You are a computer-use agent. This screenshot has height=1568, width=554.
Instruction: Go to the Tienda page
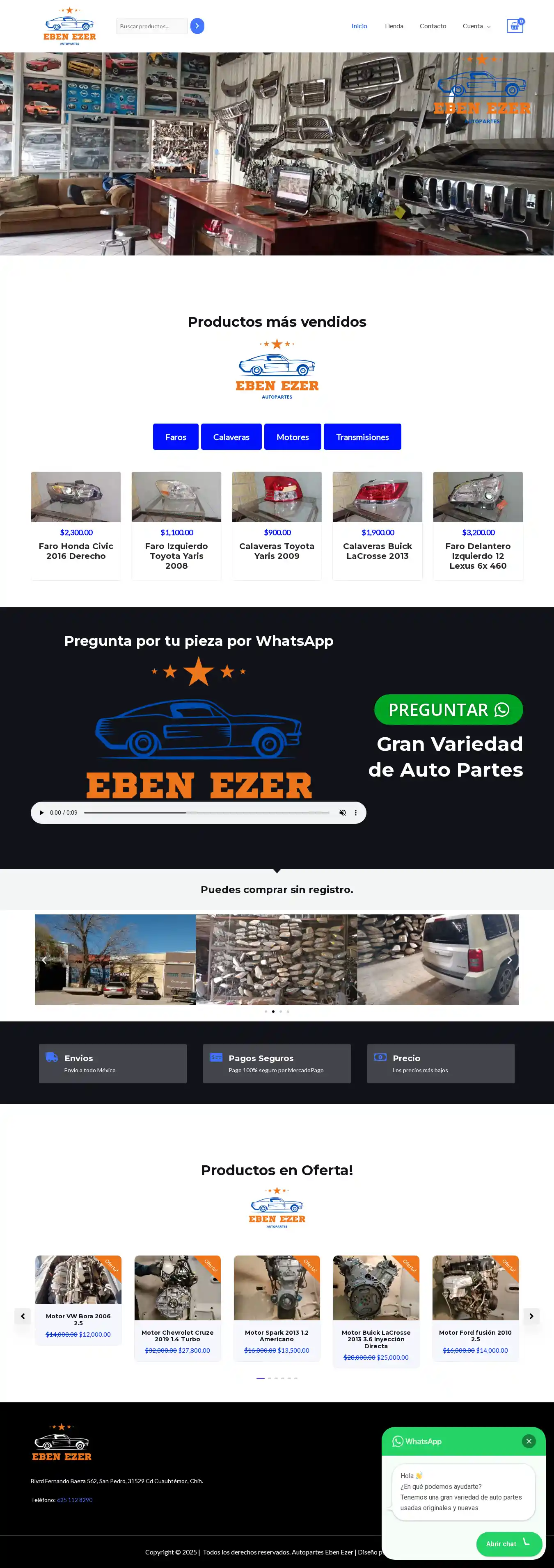click(393, 26)
